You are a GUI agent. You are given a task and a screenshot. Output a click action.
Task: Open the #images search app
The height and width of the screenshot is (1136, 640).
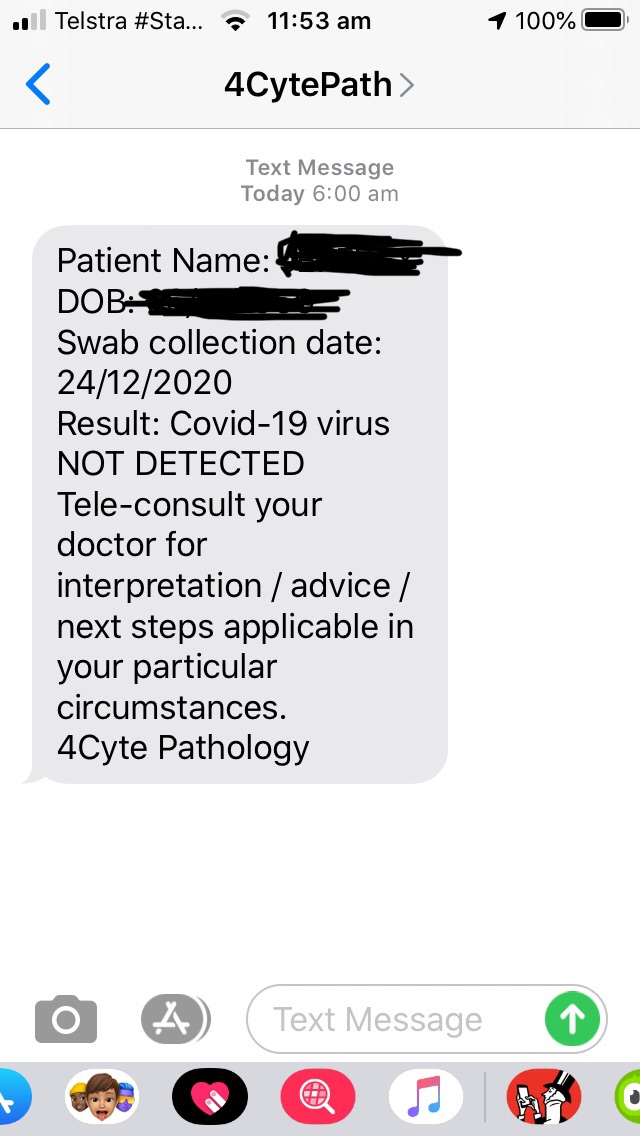coord(317,1096)
